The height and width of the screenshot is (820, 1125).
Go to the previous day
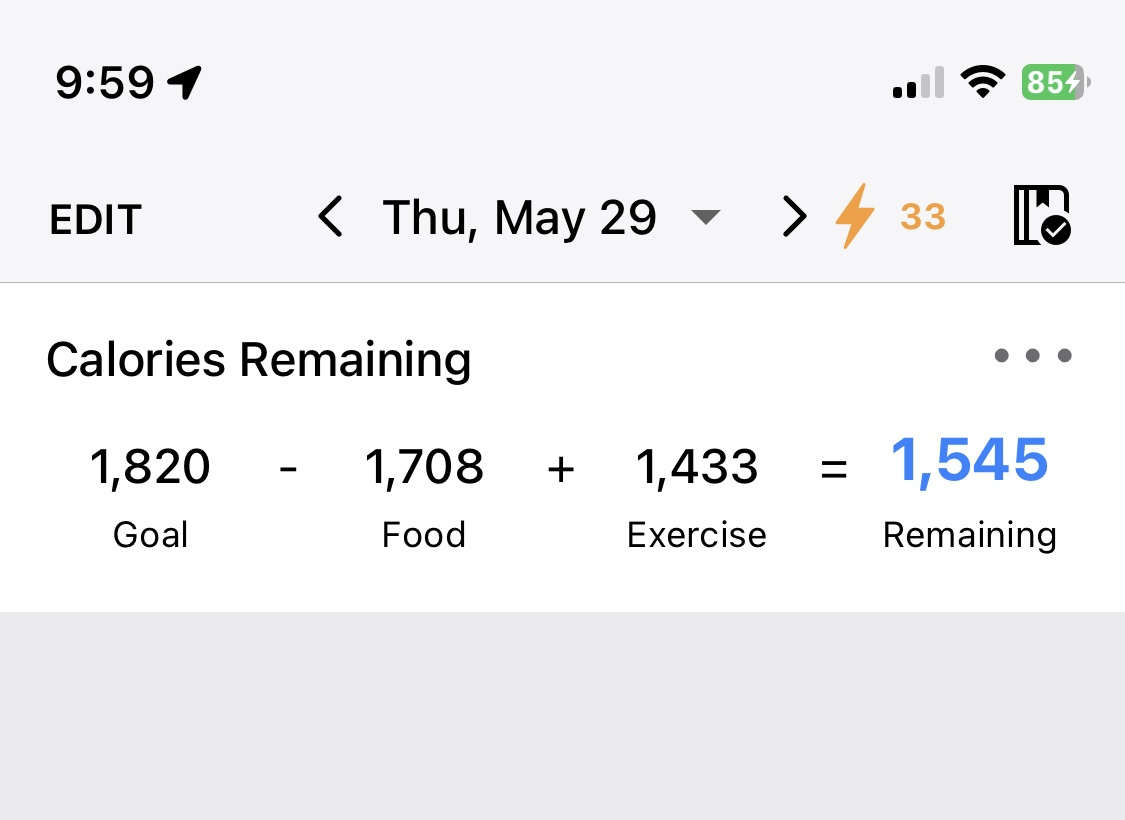[331, 217]
